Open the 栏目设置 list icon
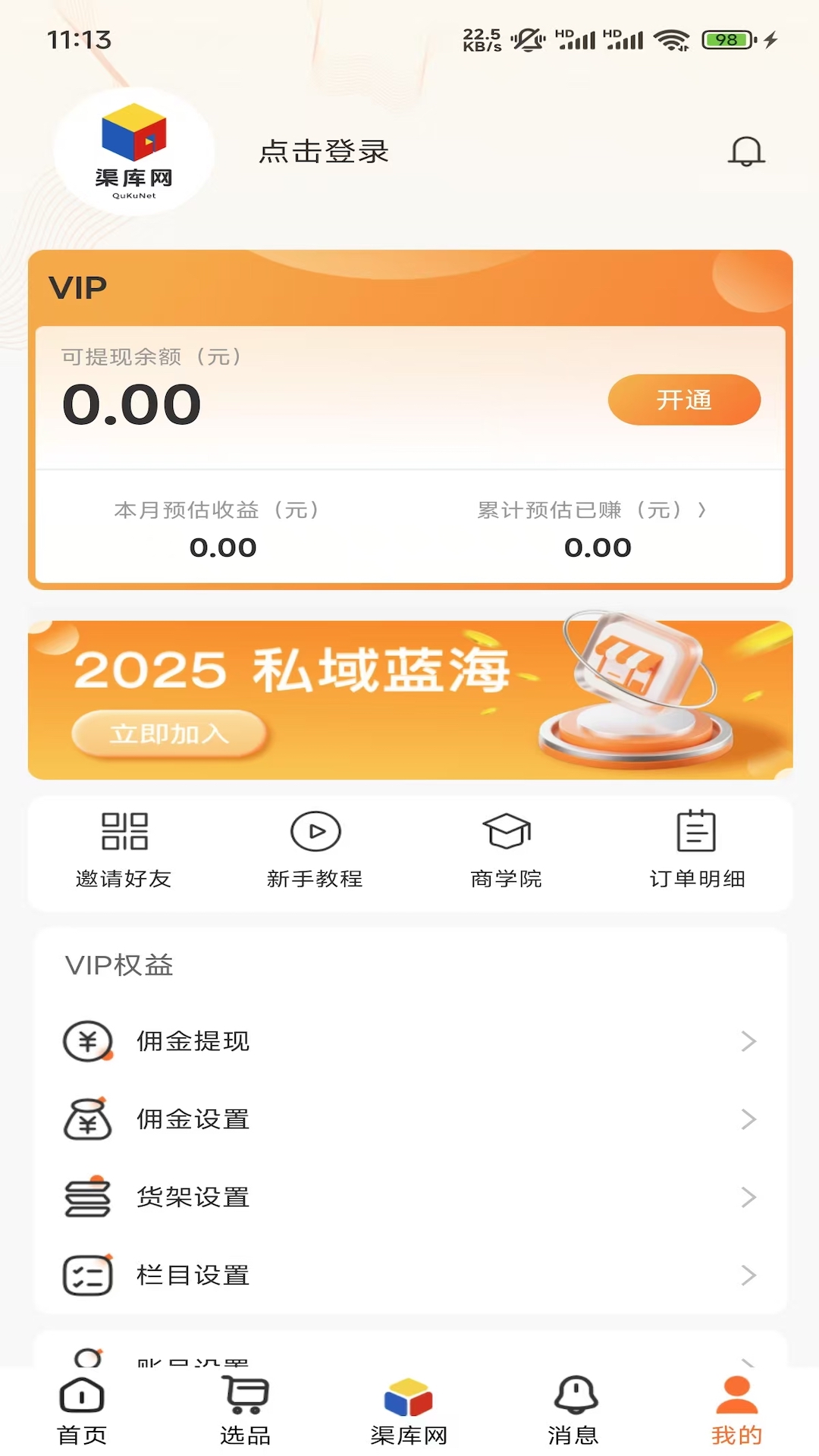819x1456 pixels. pyautogui.click(x=88, y=1275)
